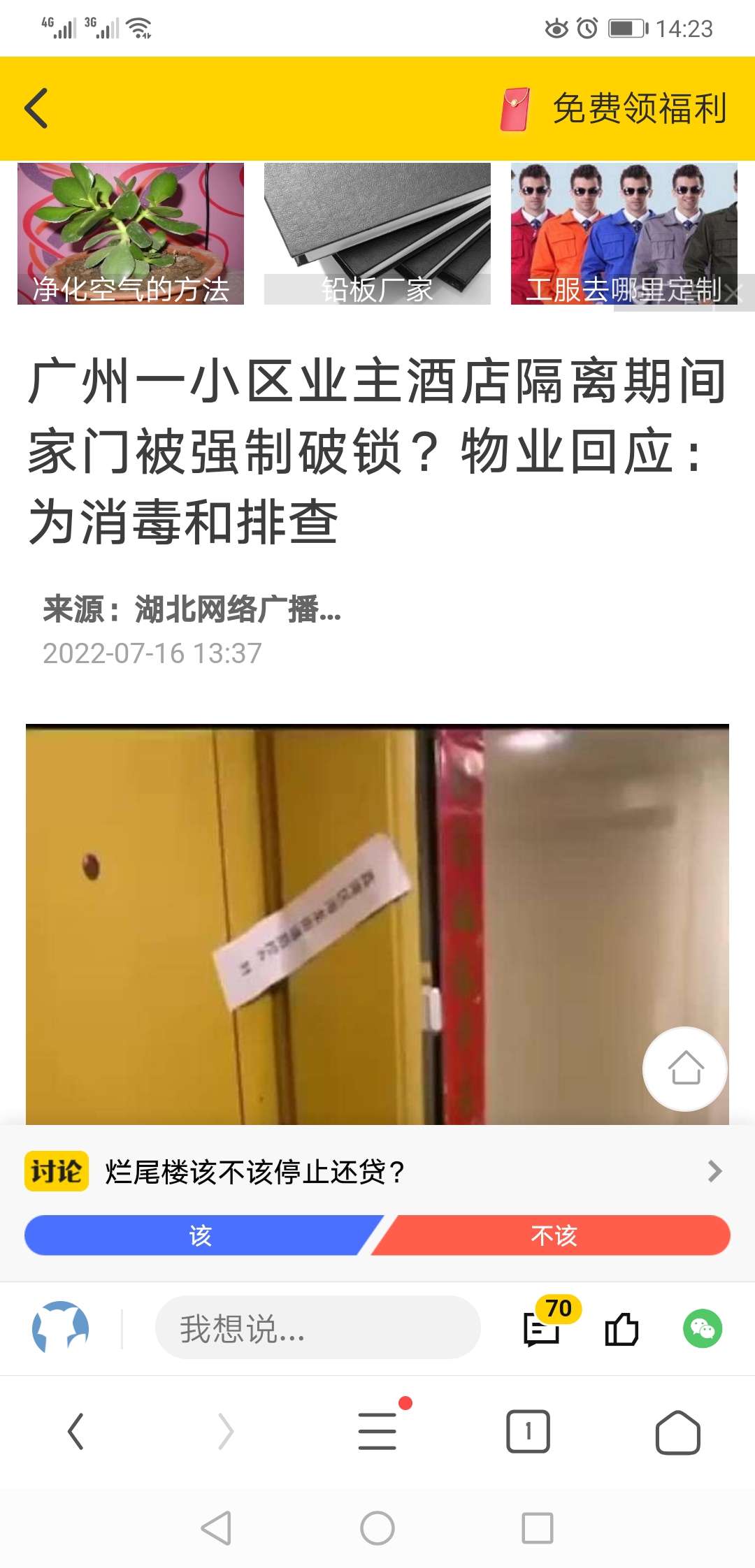
Task: Open the user avatar profile
Action: click(61, 1327)
